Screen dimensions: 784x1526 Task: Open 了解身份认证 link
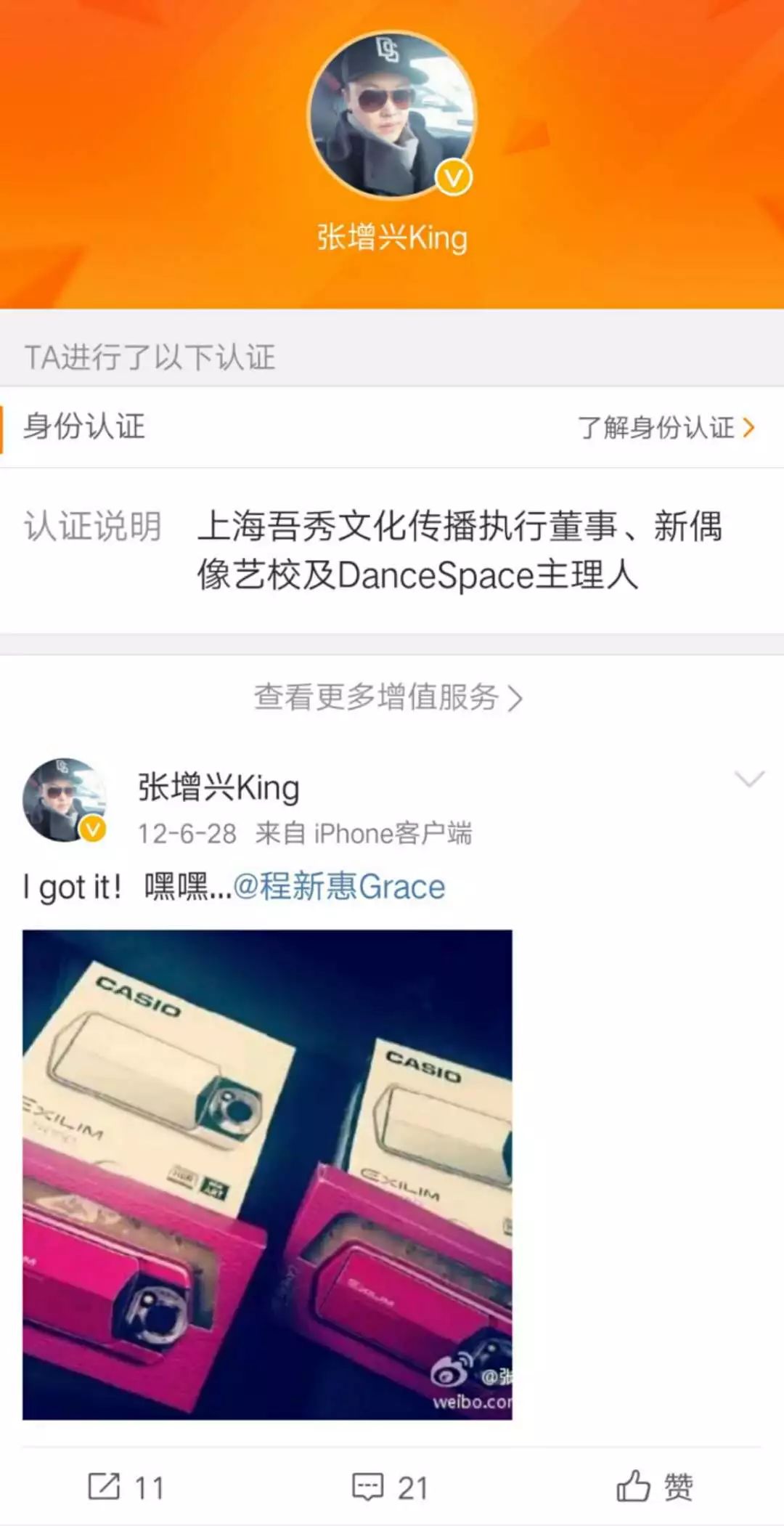[x=666, y=427]
